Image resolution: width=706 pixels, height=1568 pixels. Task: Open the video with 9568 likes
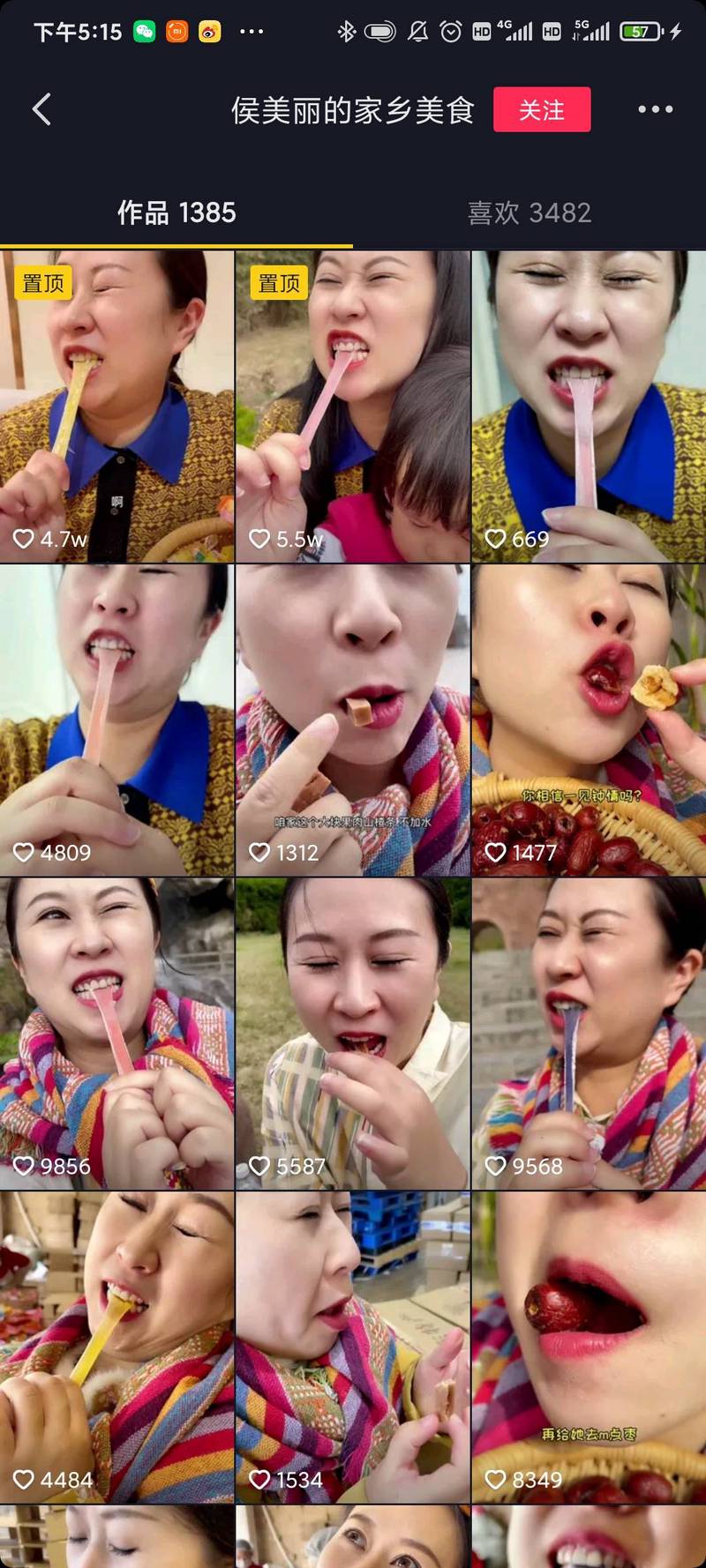coord(589,1033)
